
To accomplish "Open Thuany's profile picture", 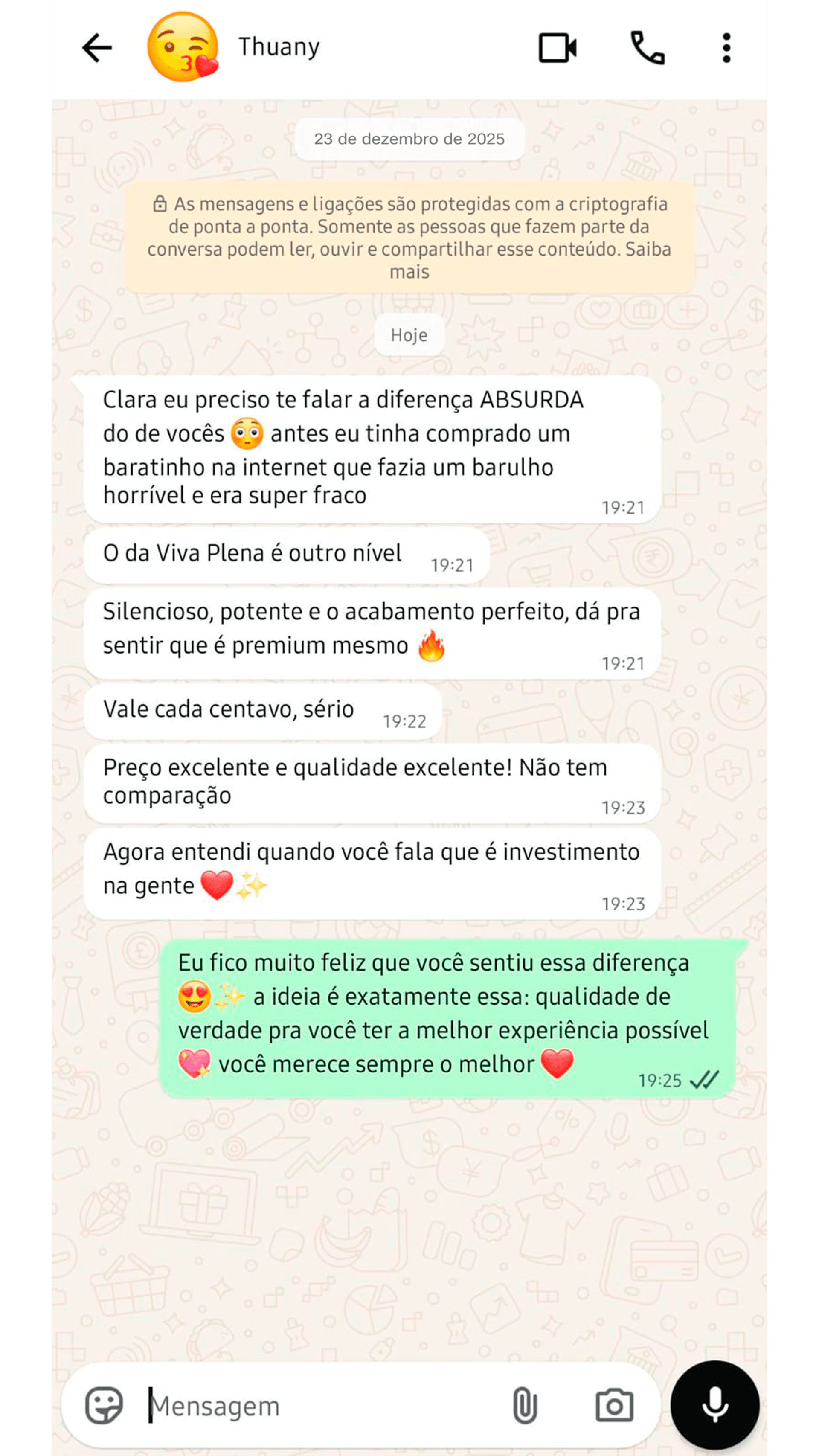I will pyautogui.click(x=183, y=47).
